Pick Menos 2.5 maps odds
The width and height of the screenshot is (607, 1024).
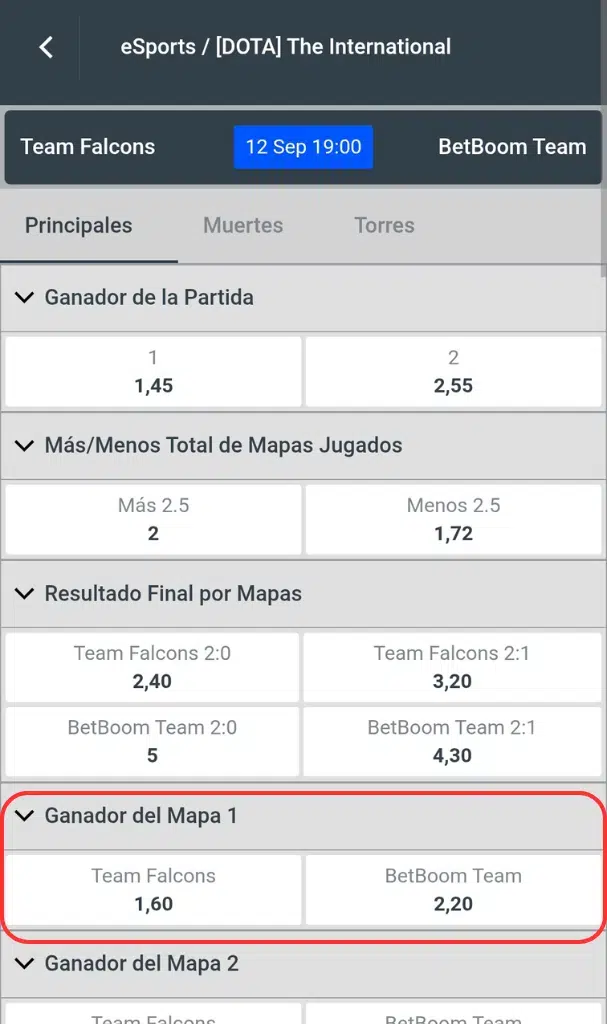click(453, 519)
